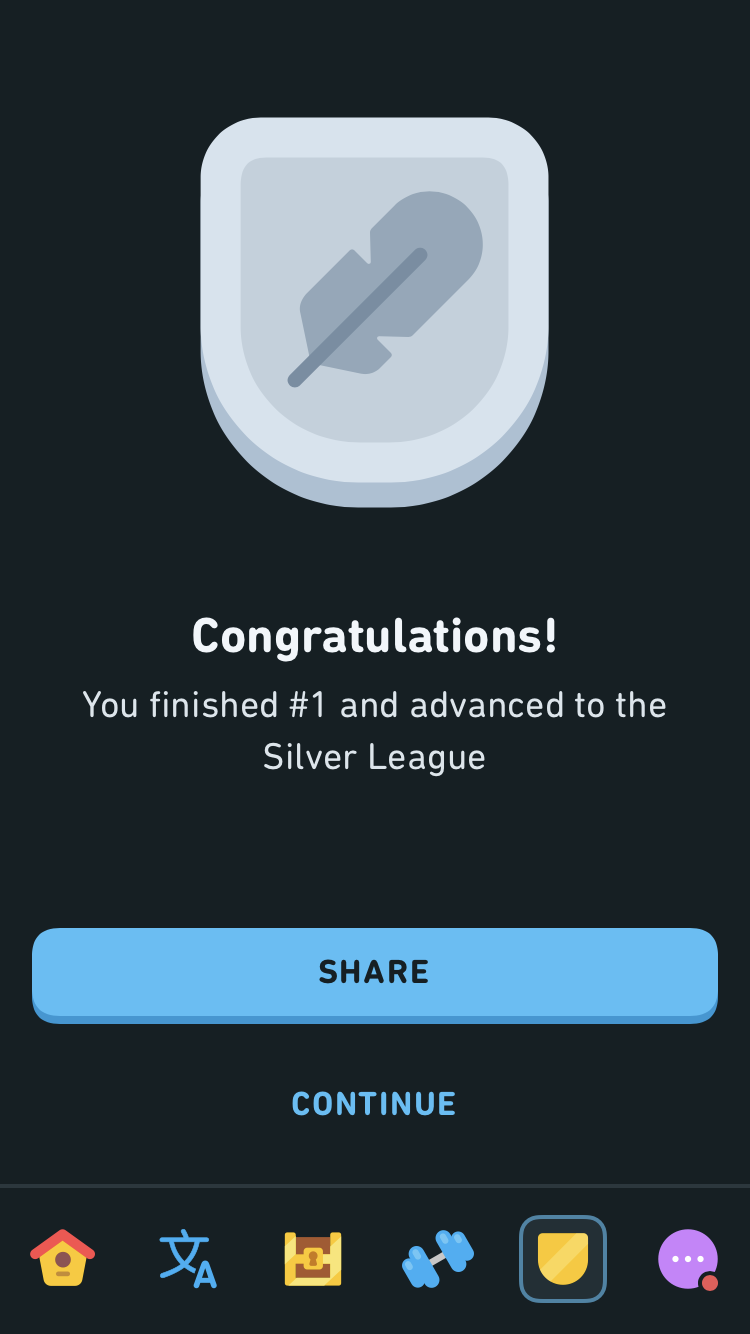Open the purple more options tab

coord(687,1258)
